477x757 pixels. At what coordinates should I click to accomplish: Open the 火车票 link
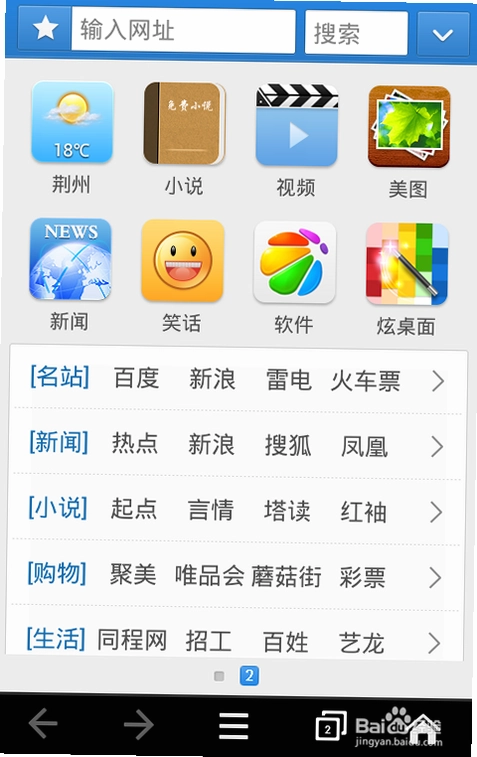[365, 381]
